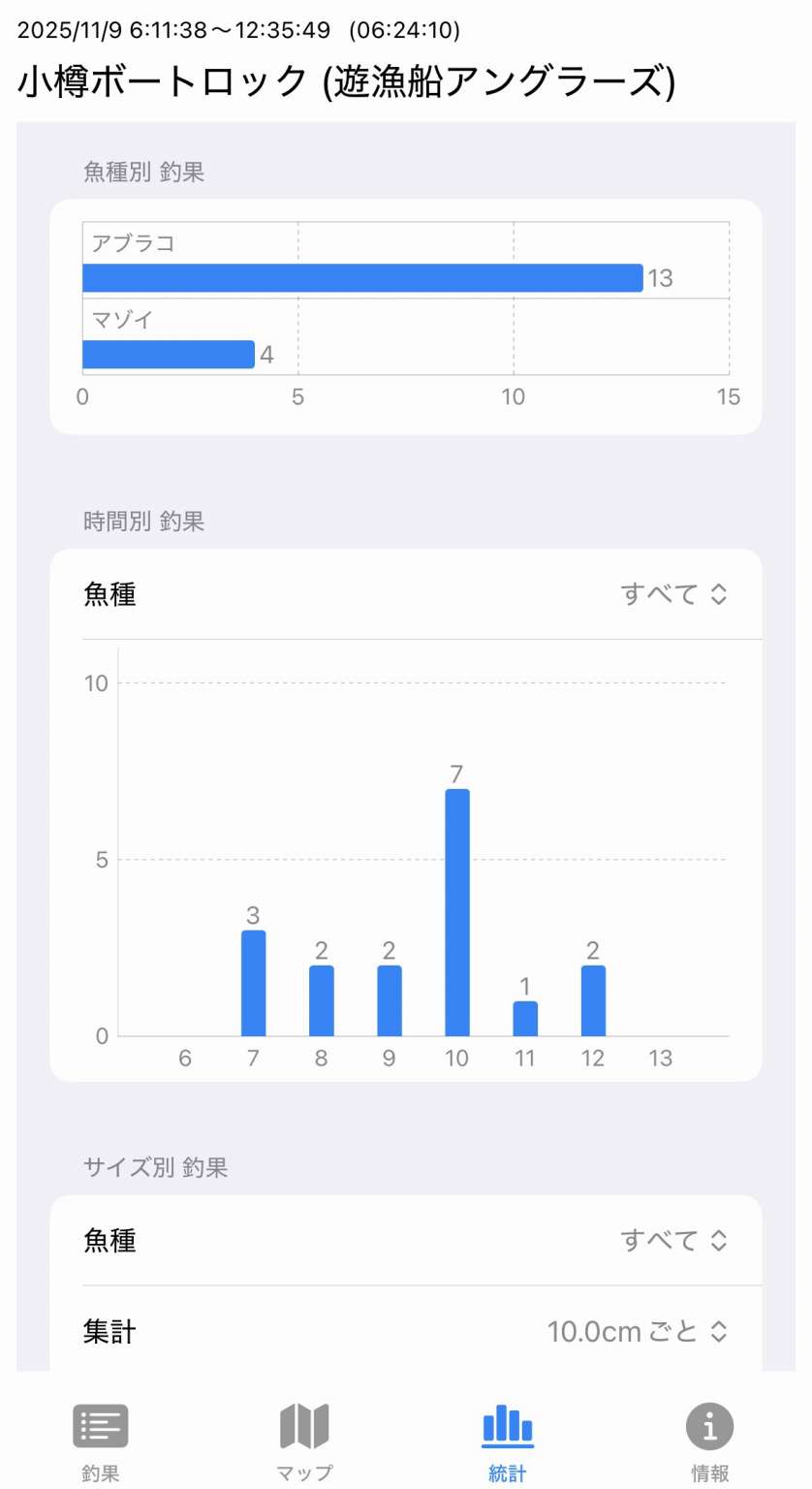
Task: Change the 集計 interval from 10.0cm ごと
Action: click(x=637, y=1332)
